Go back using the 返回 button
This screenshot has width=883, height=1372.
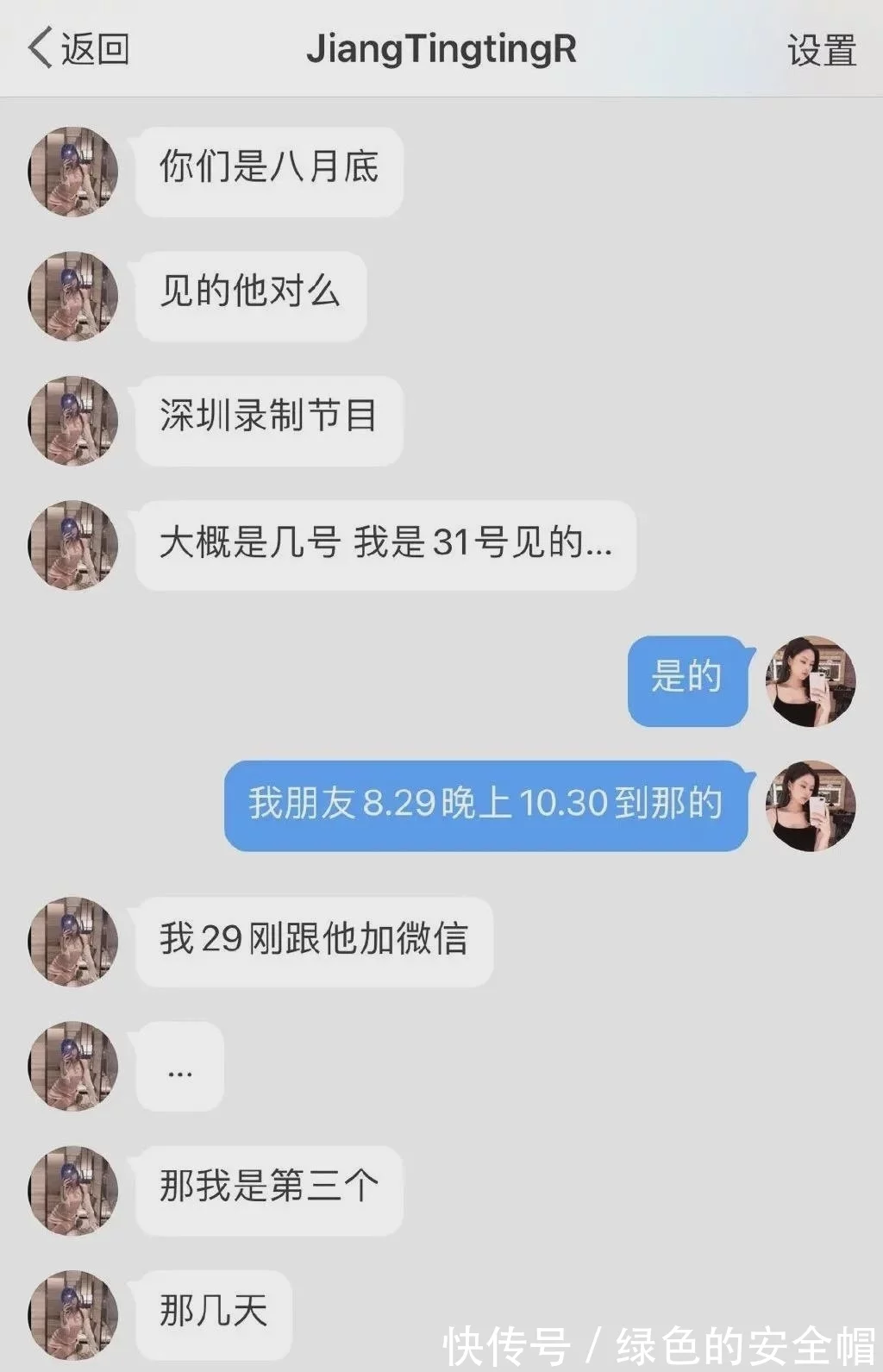pyautogui.click(x=78, y=48)
